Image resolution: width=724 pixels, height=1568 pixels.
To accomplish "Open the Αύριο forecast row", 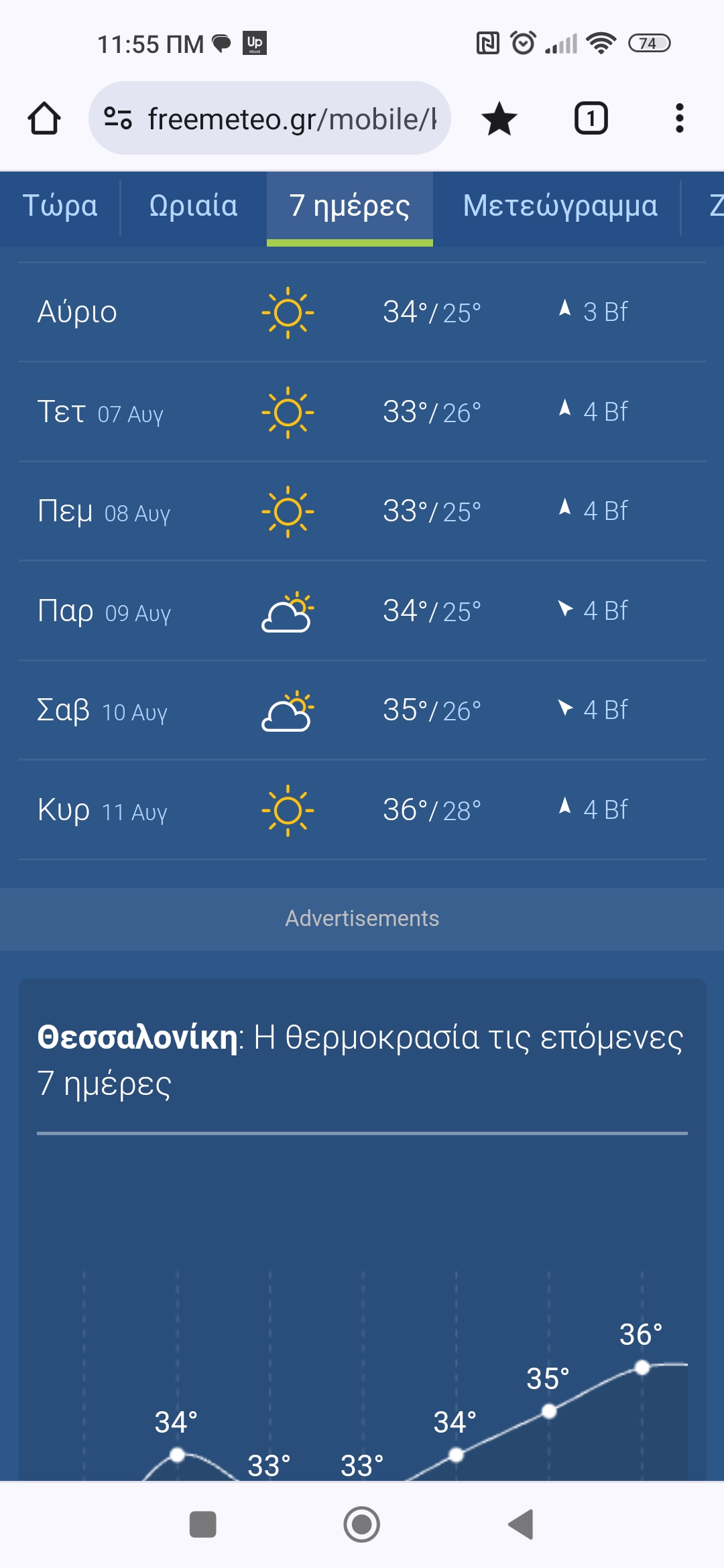I will click(x=362, y=312).
